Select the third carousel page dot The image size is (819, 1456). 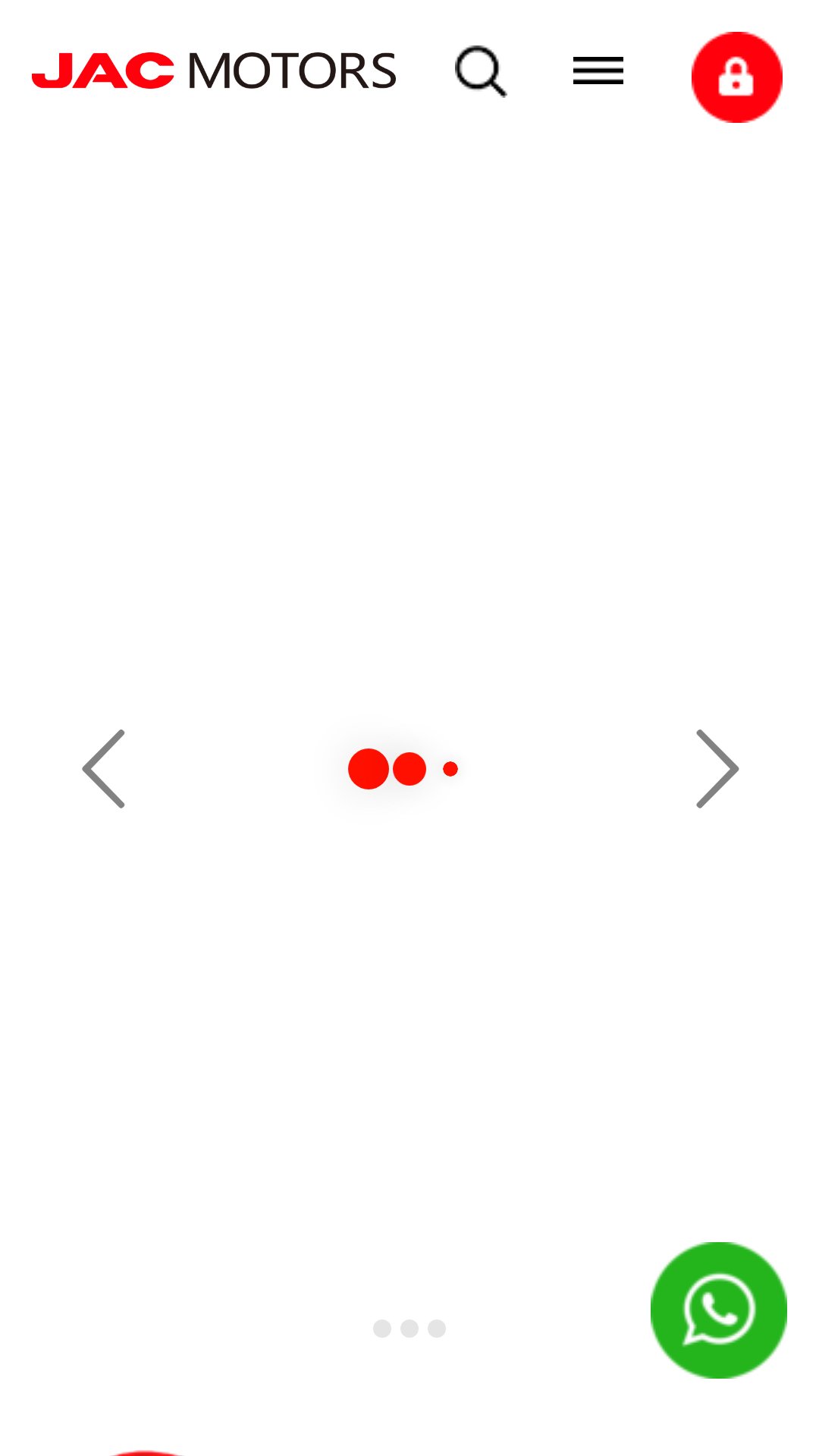coord(437,1329)
